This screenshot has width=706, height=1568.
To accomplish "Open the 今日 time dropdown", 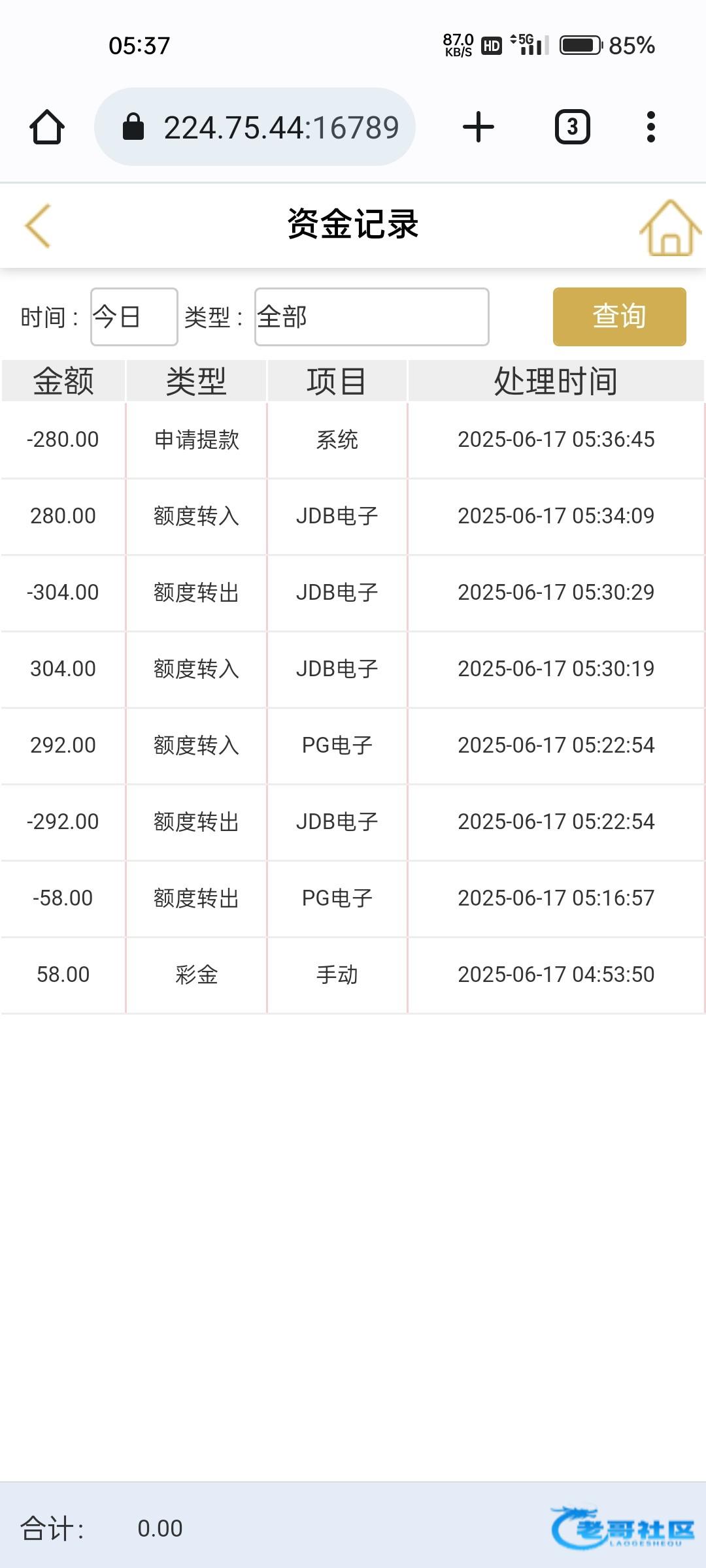I will [x=134, y=317].
